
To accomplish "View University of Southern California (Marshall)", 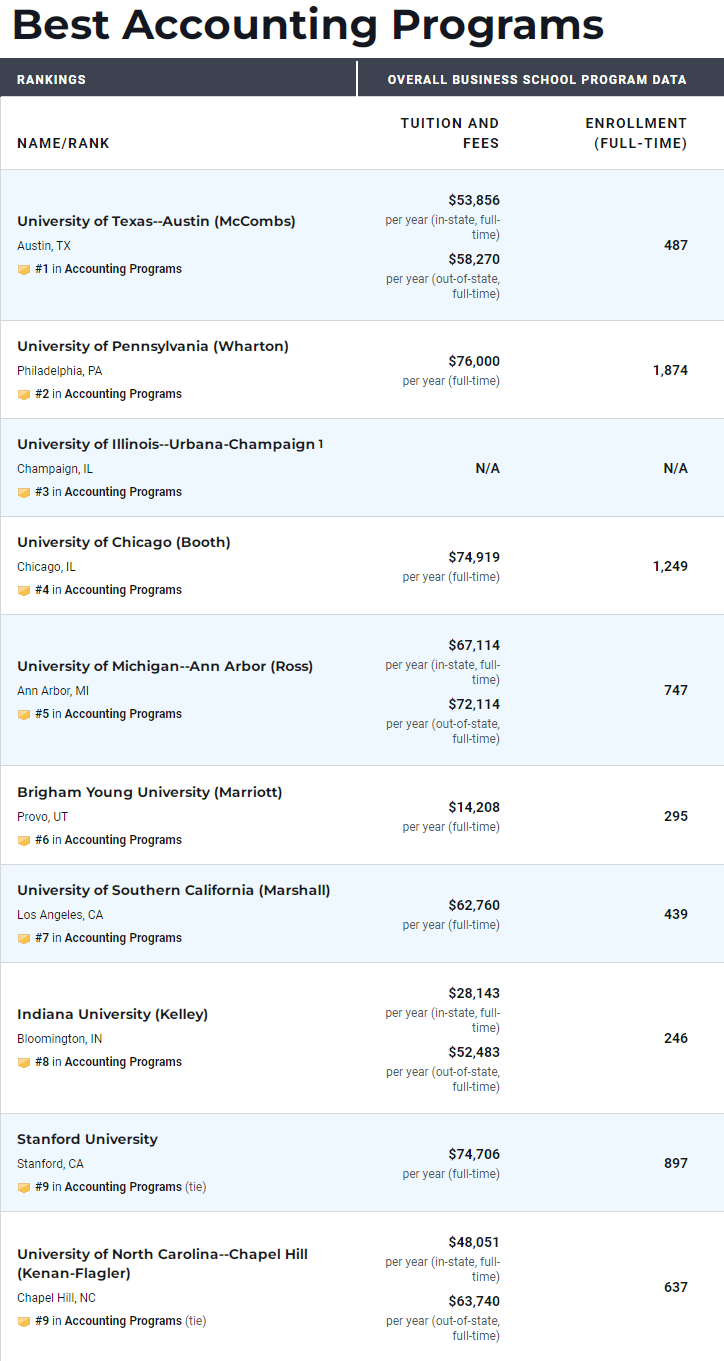I will coord(174,890).
